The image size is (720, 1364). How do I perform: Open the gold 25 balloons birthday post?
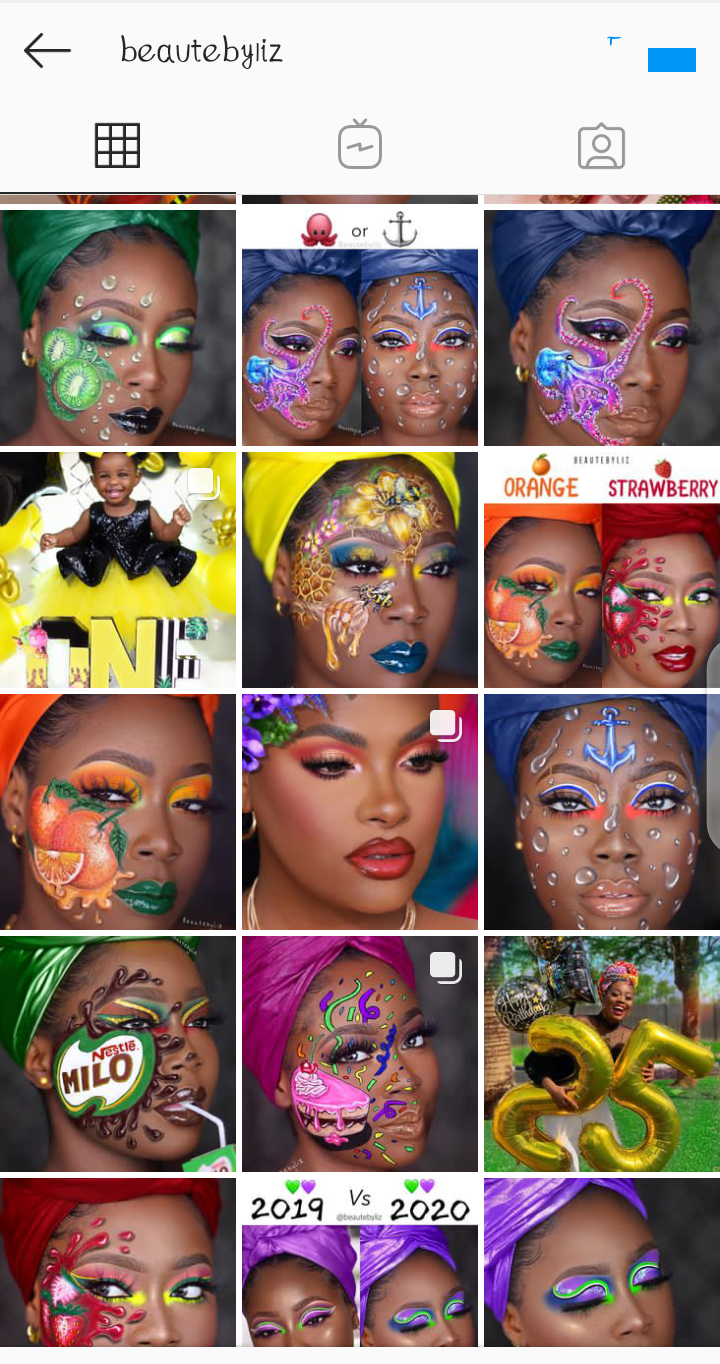pos(601,1054)
